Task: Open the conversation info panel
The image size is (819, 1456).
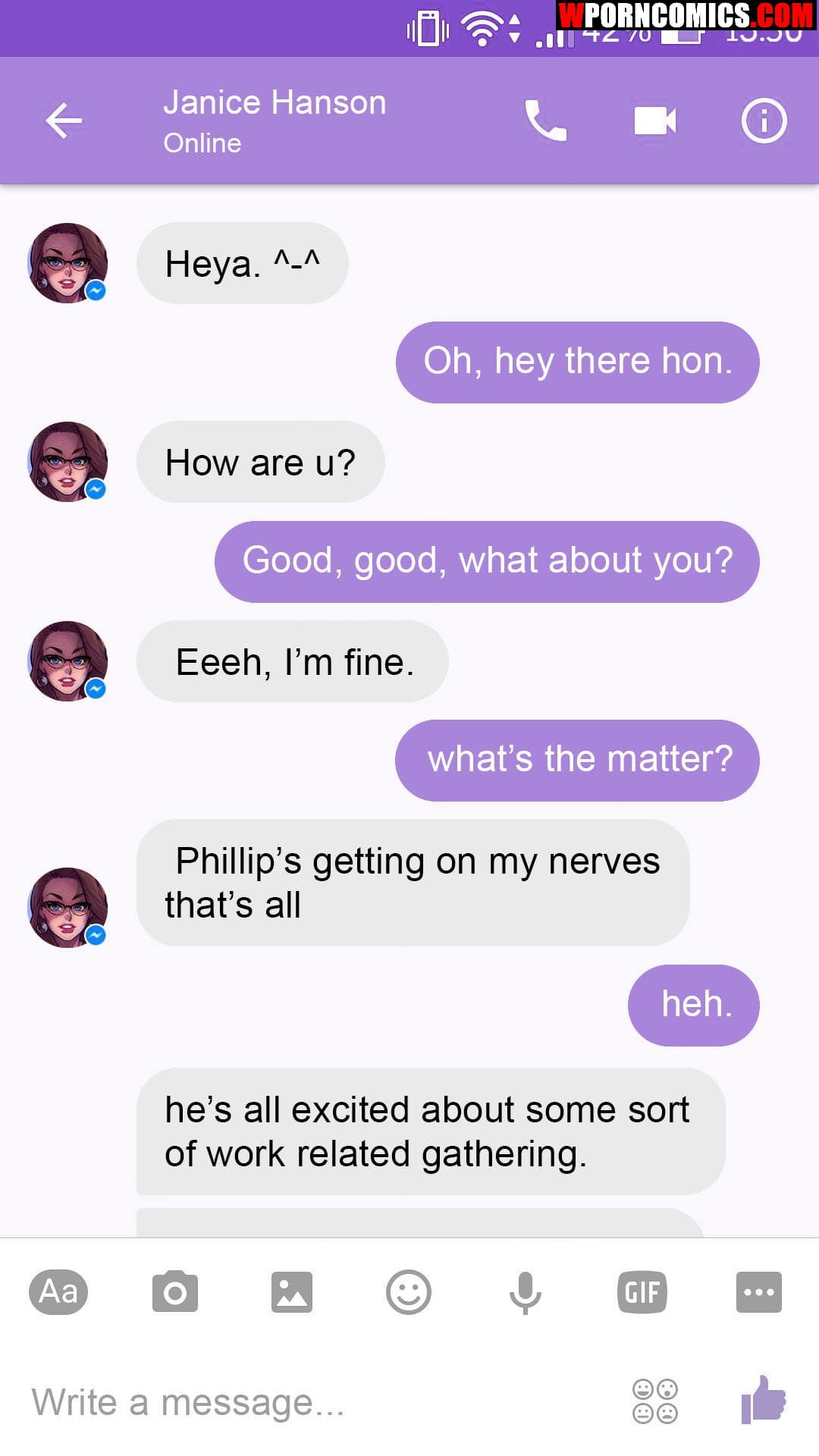Action: click(x=764, y=120)
